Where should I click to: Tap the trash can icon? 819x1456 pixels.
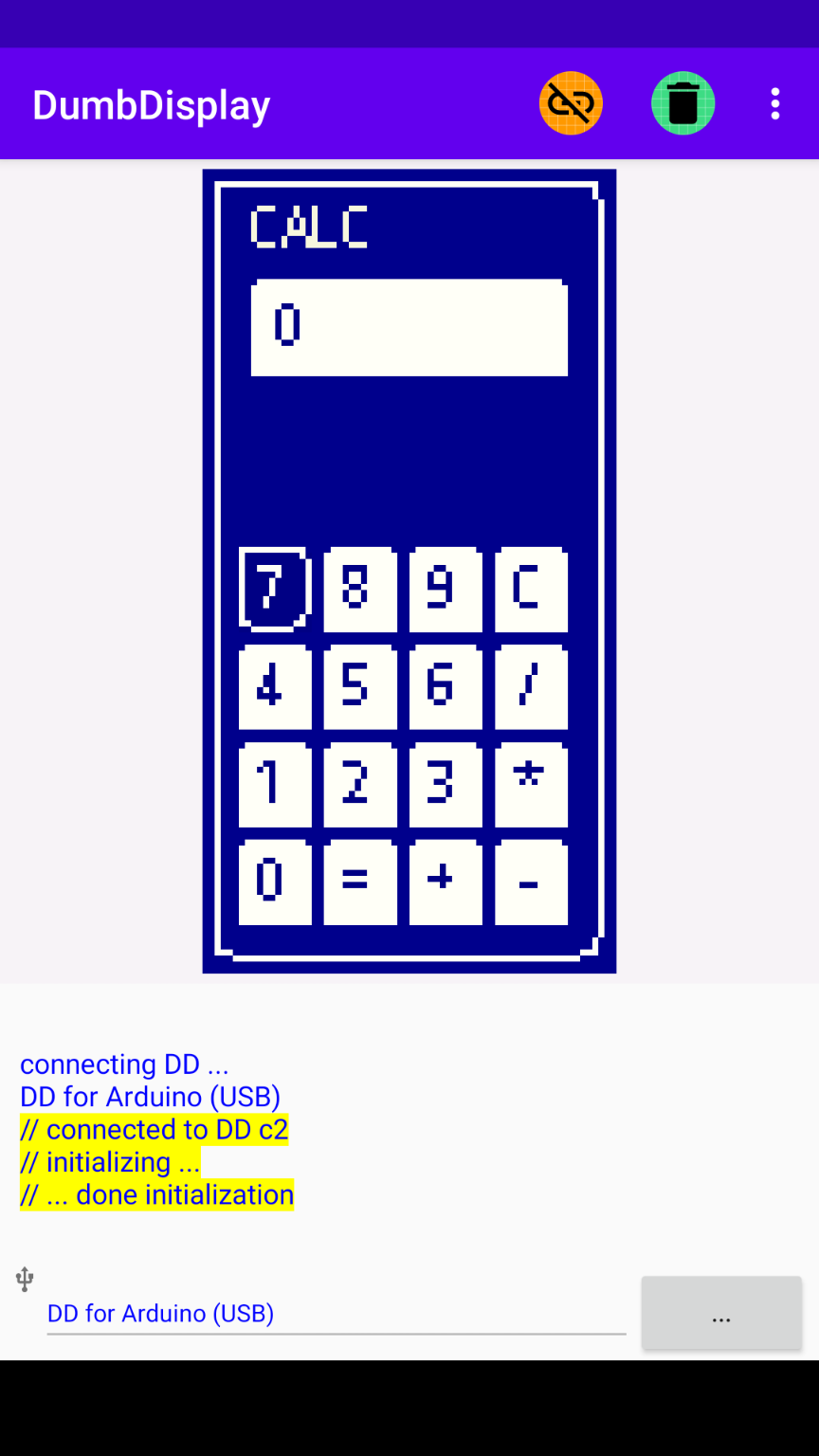(682, 103)
